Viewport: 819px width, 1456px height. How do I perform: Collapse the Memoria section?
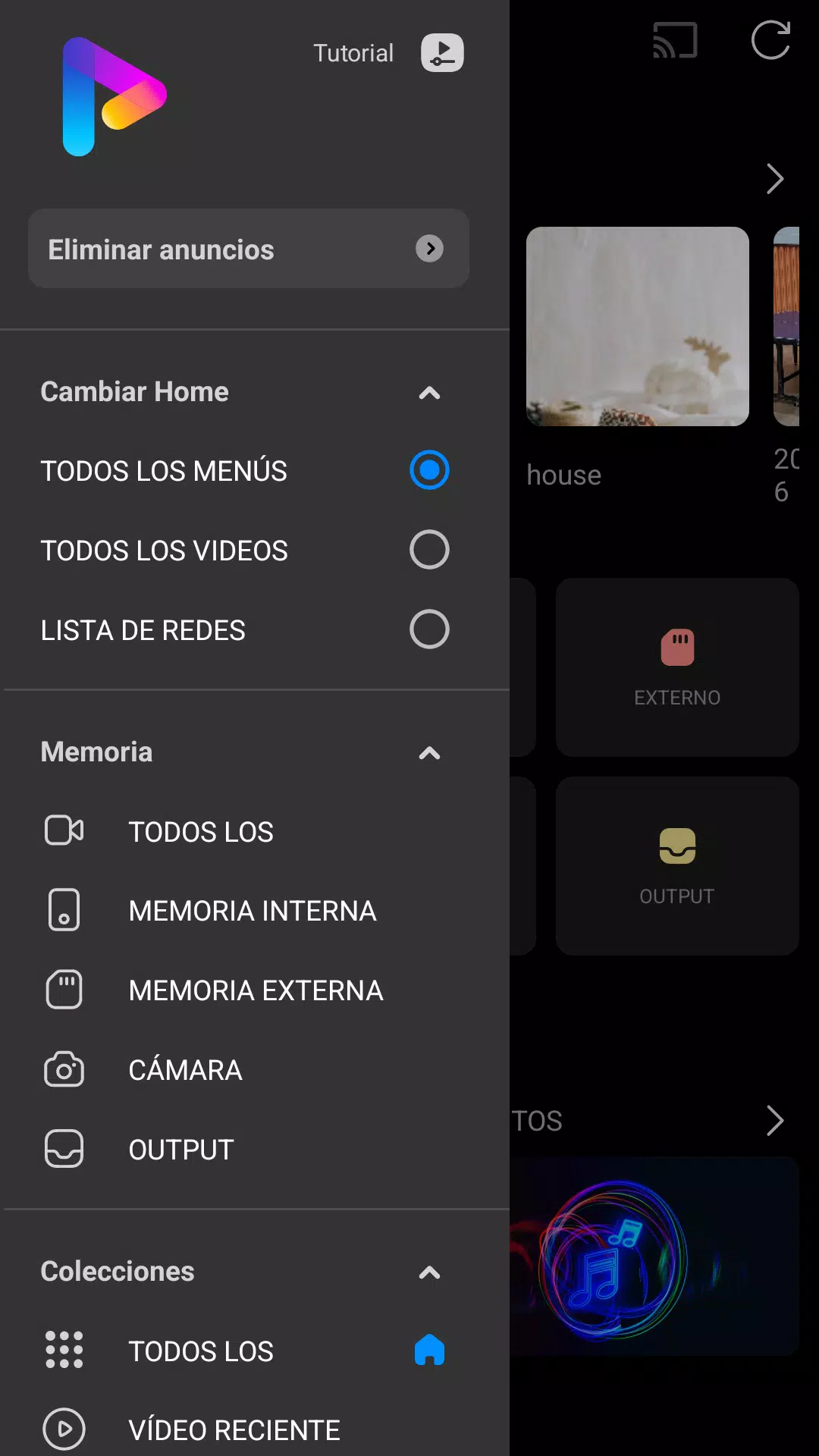pos(429,753)
